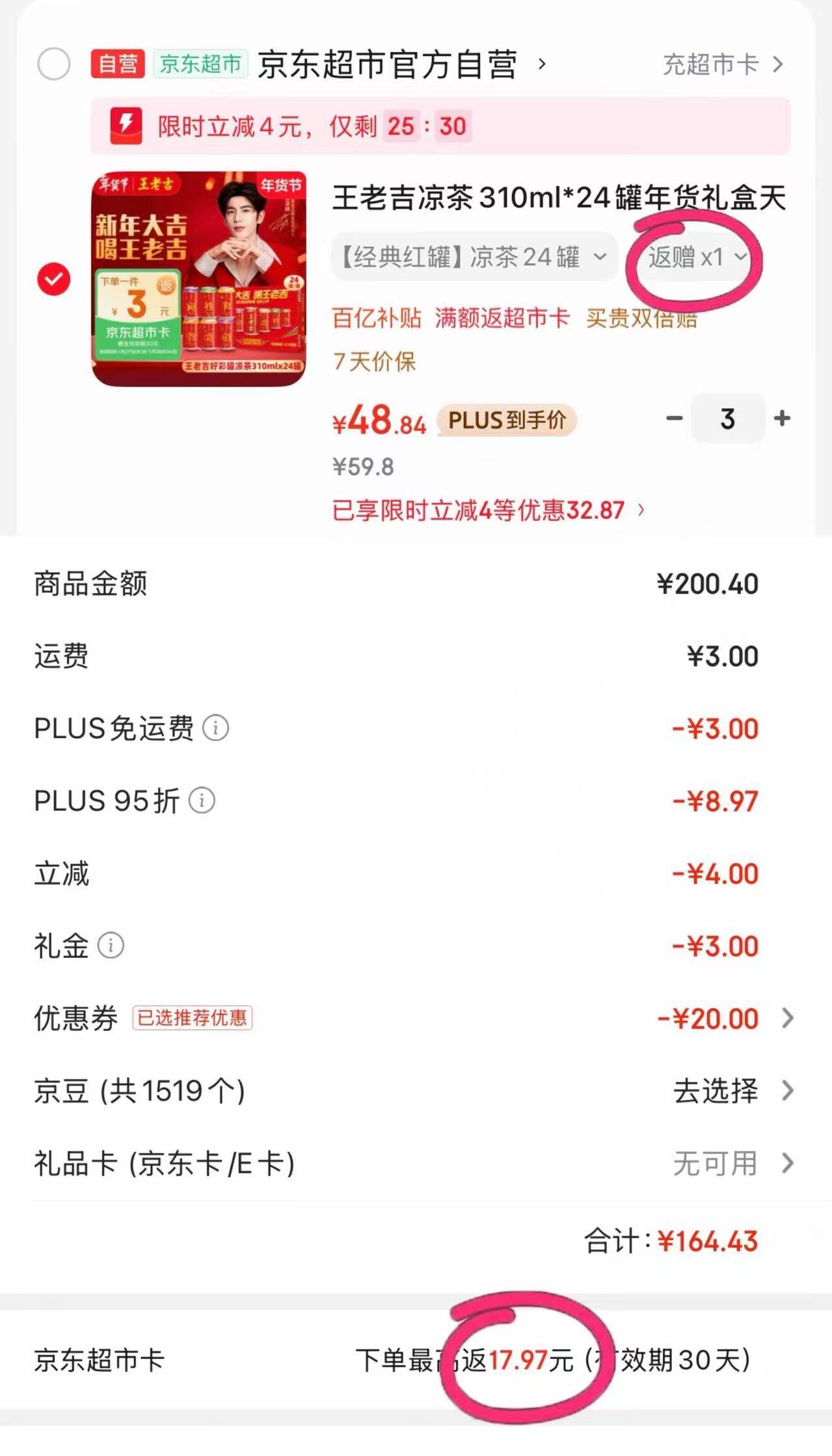Select the 京东超市官方自营 store checkbox

[x=53, y=64]
